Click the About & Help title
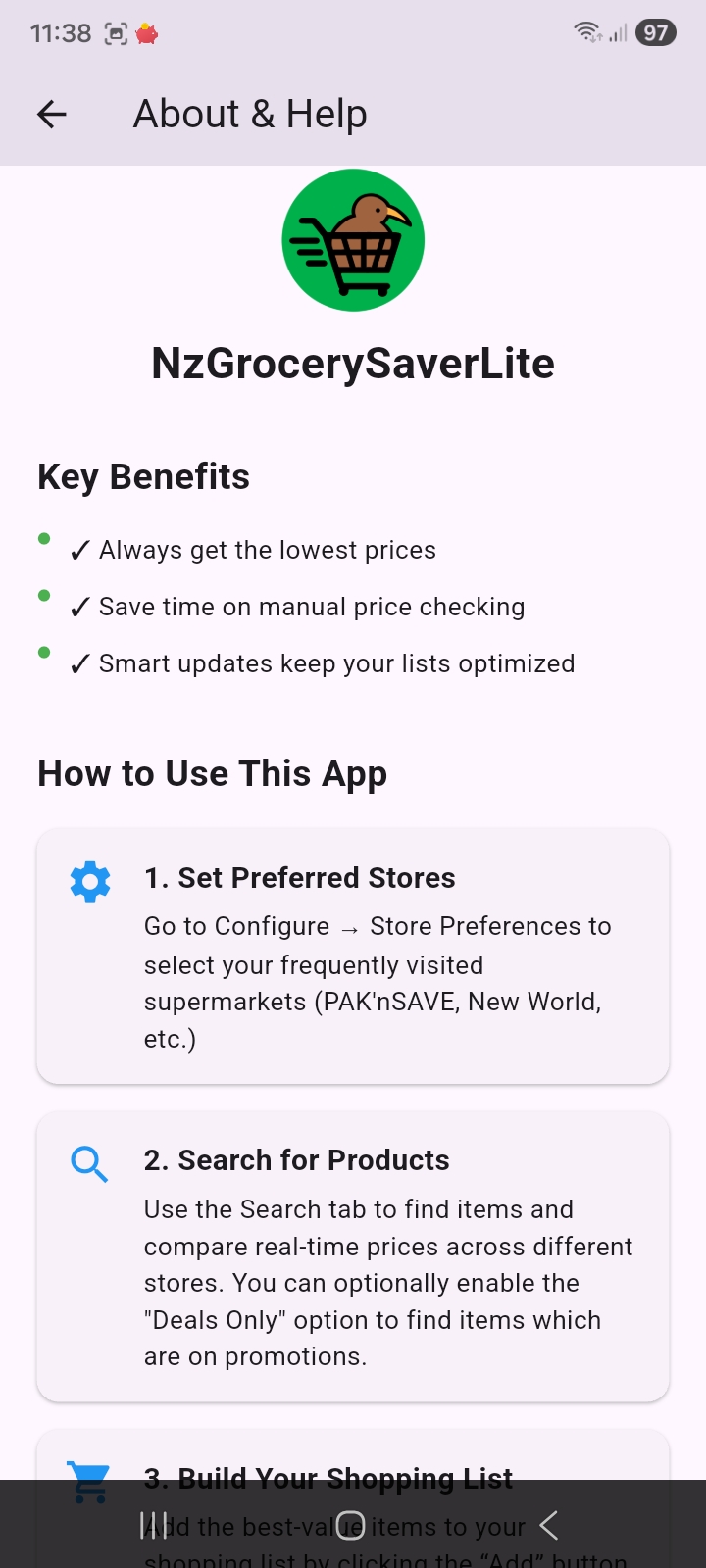 point(250,114)
